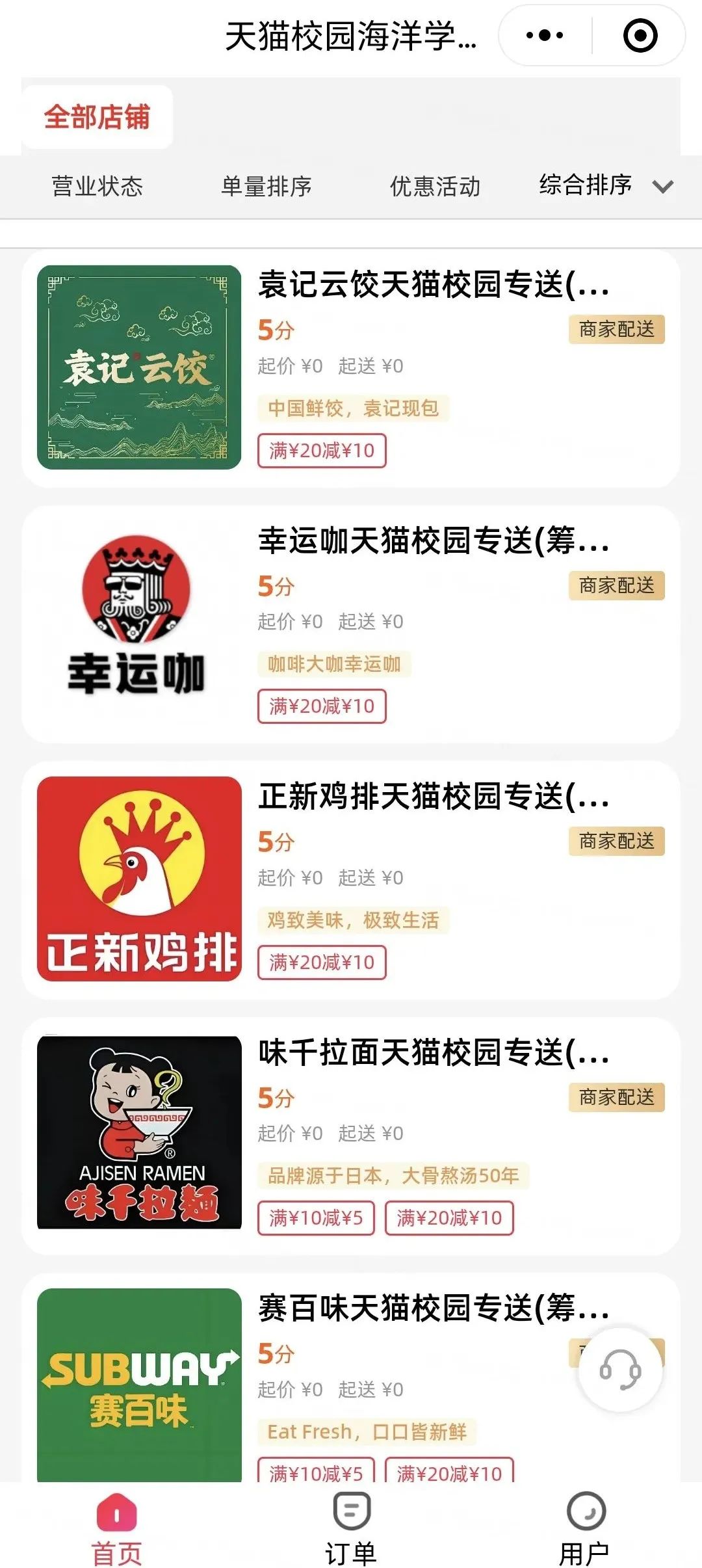702x1568 pixels.
Task: Open the 袁记云饺 store card
Action: [x=351, y=368]
